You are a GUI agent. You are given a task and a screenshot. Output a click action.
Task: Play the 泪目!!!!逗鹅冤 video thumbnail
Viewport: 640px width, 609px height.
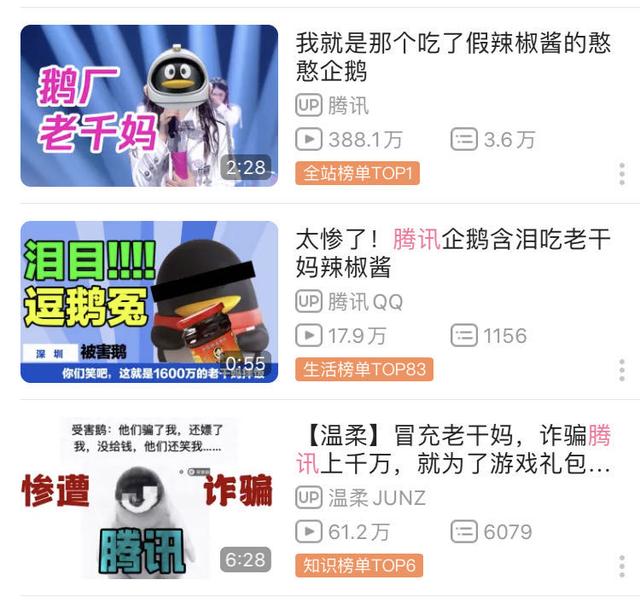click(x=149, y=302)
